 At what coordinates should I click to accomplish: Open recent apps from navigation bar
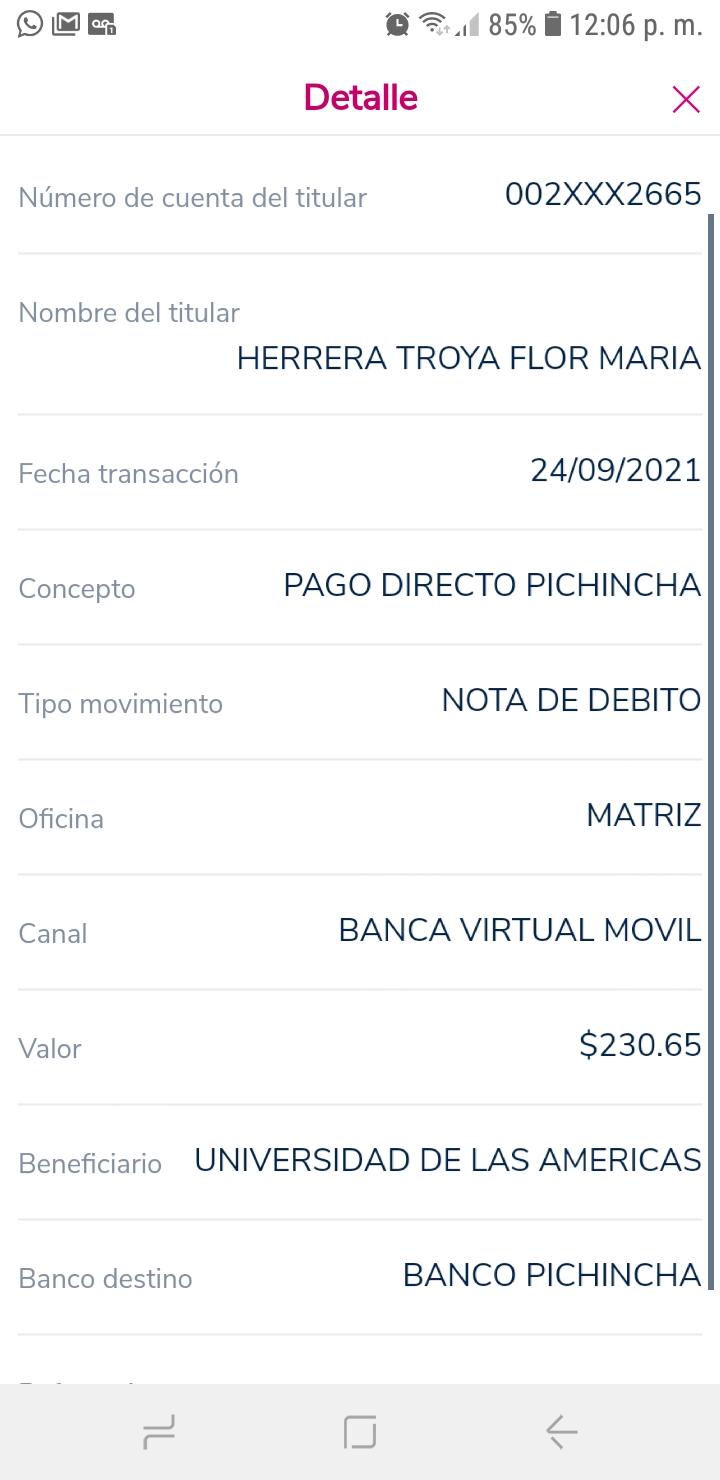pyautogui.click(x=159, y=1433)
